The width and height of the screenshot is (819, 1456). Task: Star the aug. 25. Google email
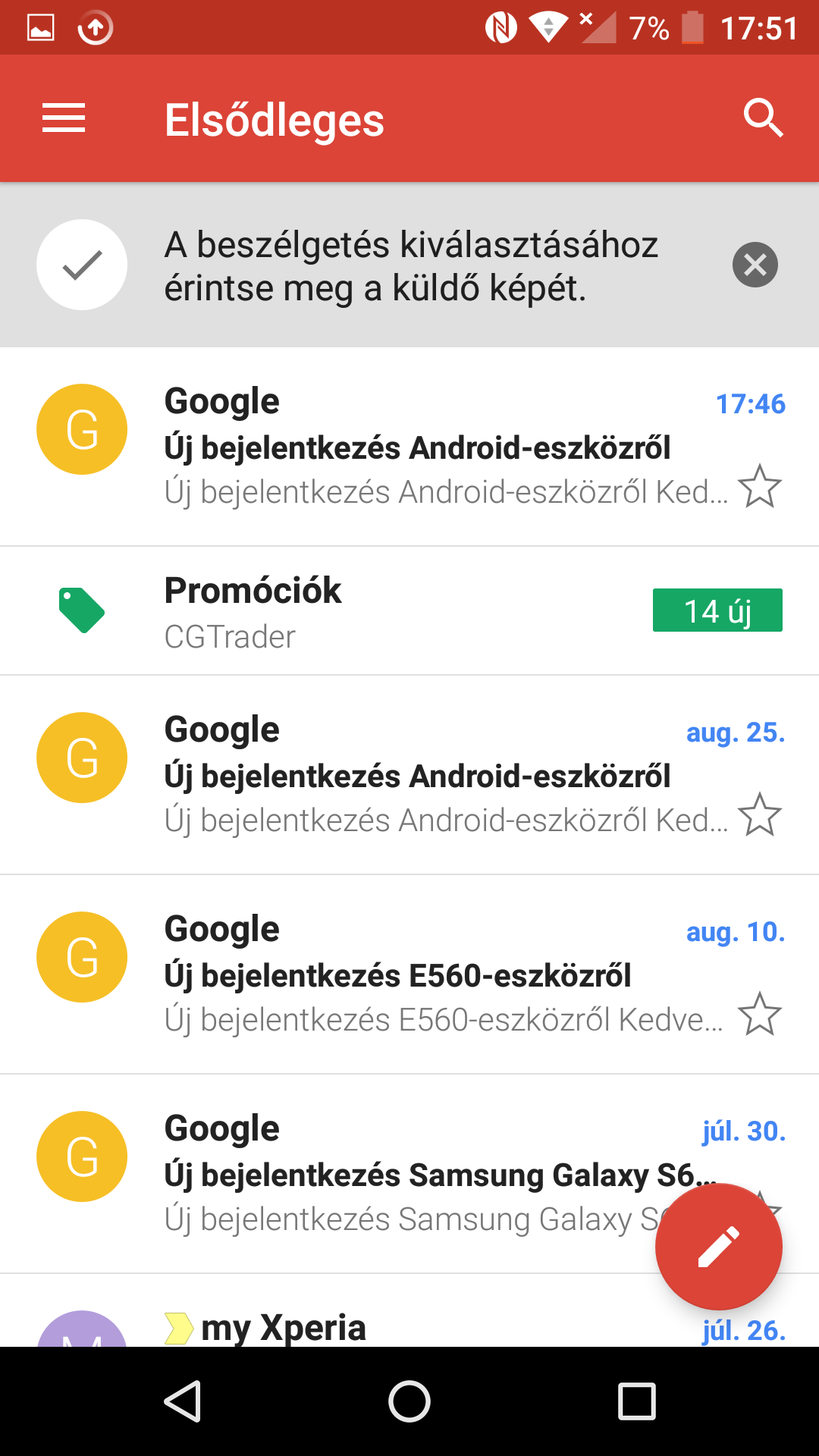pos(759,815)
